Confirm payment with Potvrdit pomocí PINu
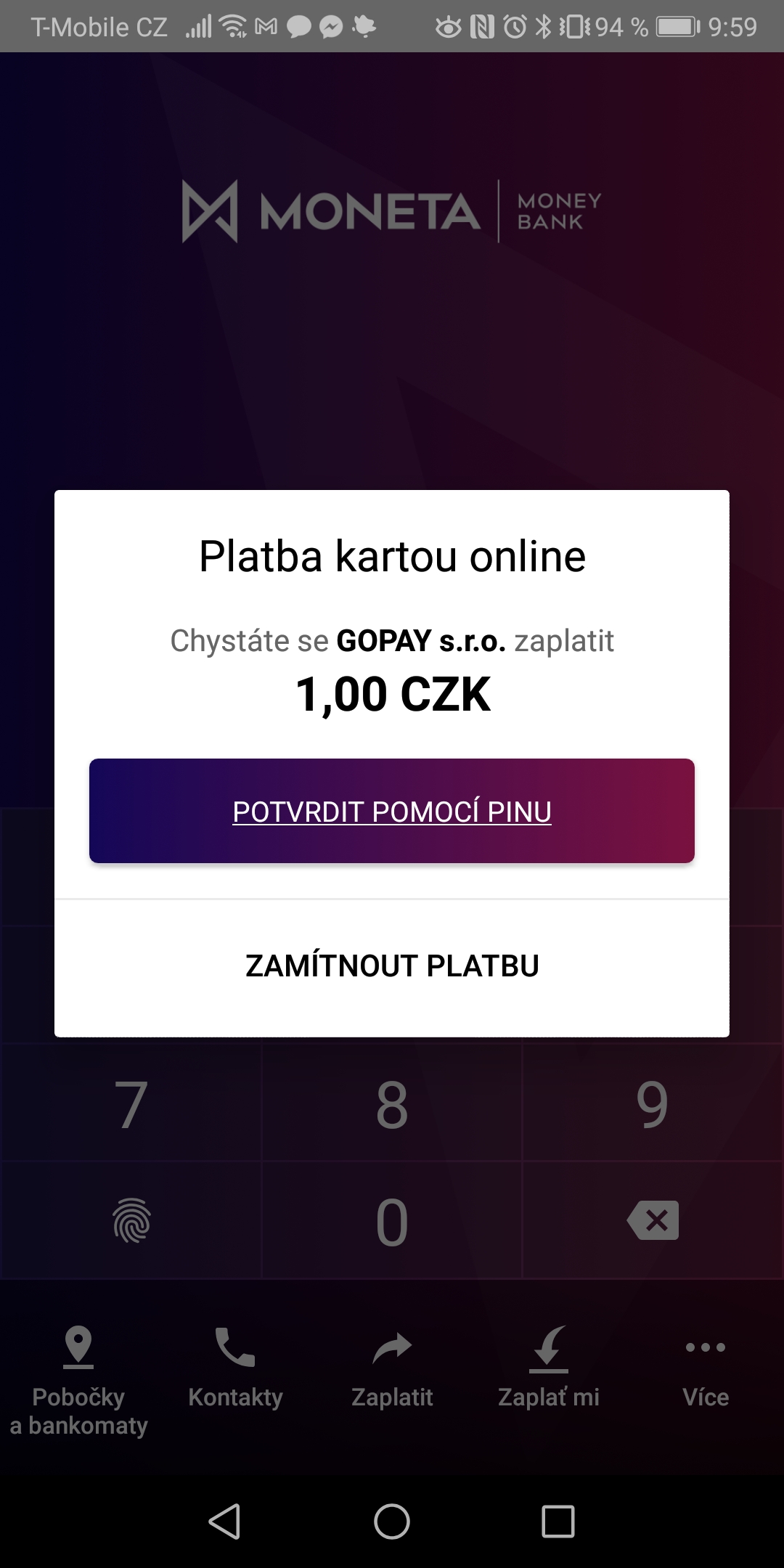The height and width of the screenshot is (1568, 784). (392, 811)
